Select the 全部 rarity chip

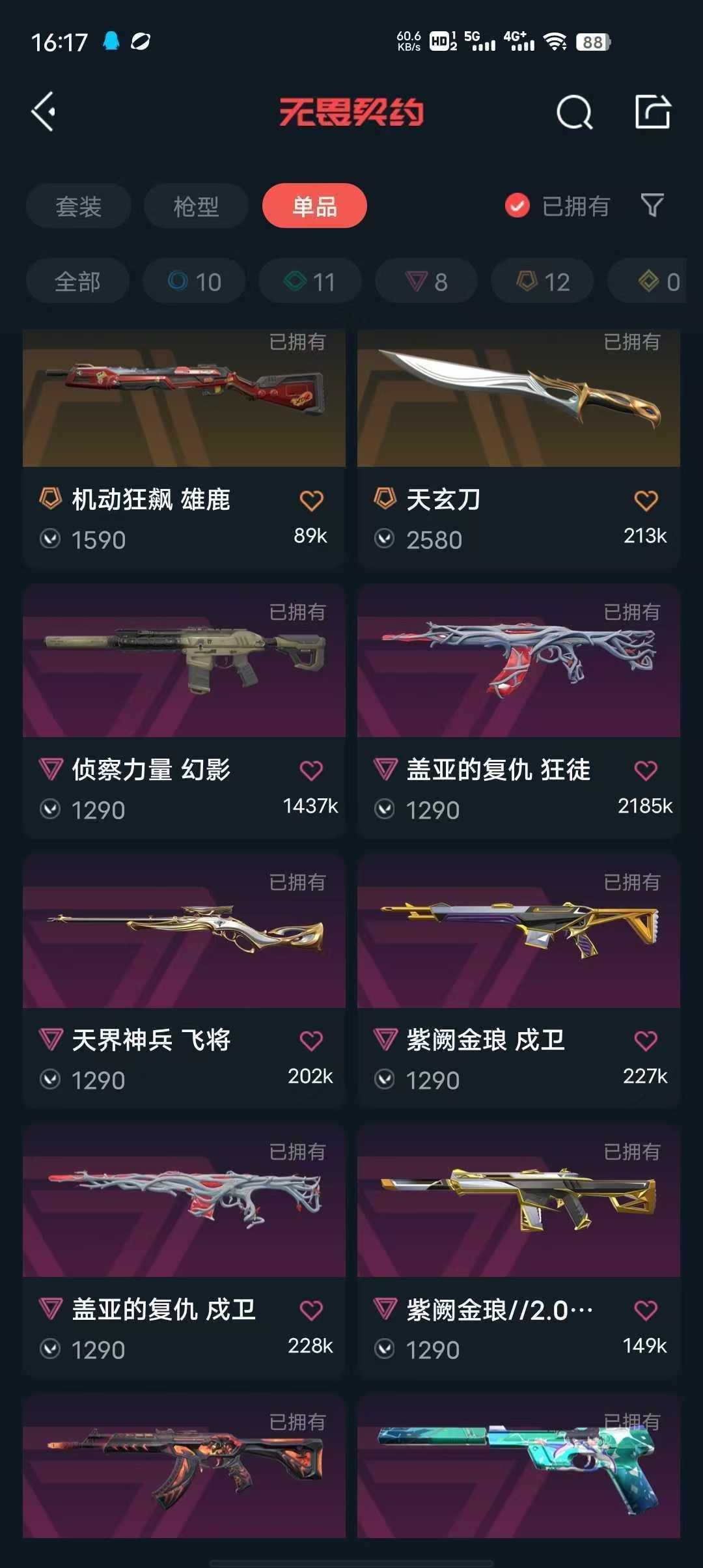[x=77, y=281]
